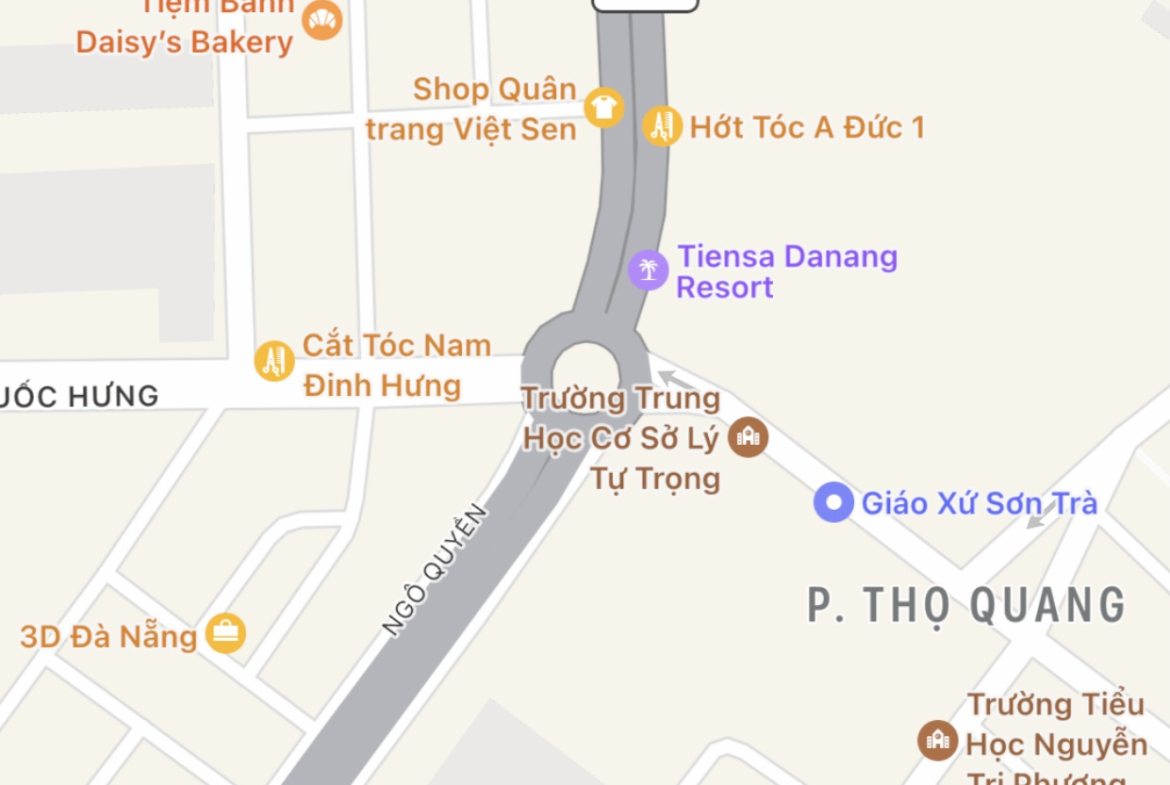Open the 3D Đà Nẵng shop pin

[x=226, y=633]
